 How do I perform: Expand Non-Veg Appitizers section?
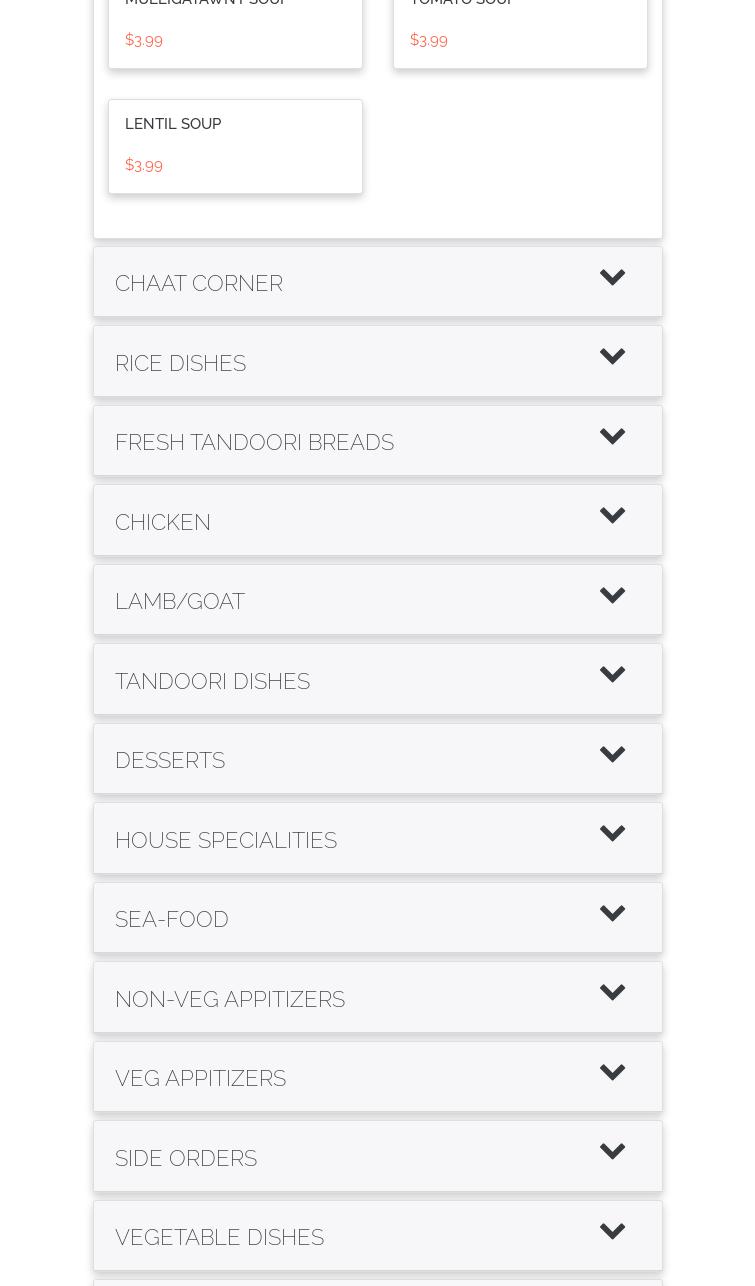coord(377,998)
